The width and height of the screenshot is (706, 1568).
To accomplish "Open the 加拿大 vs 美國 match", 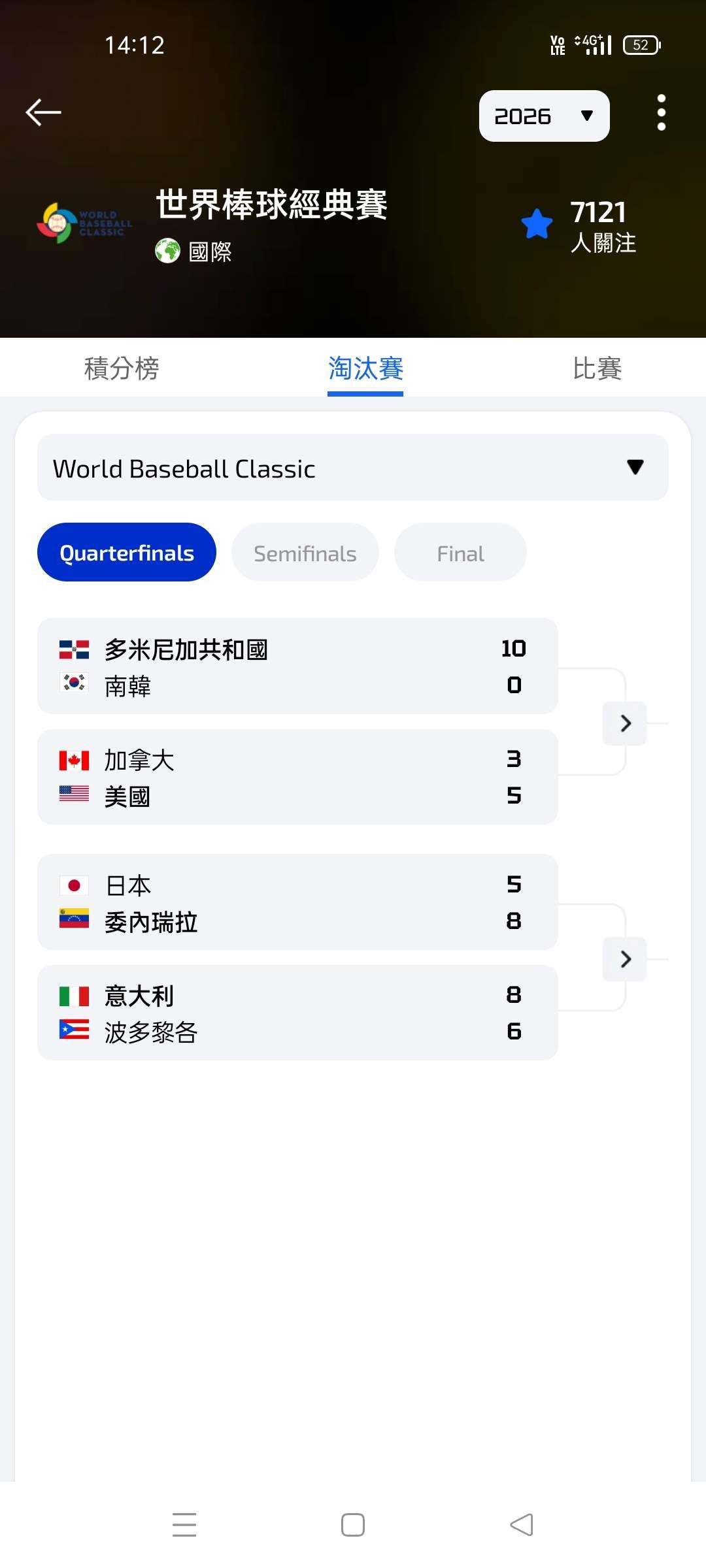I will point(297,777).
